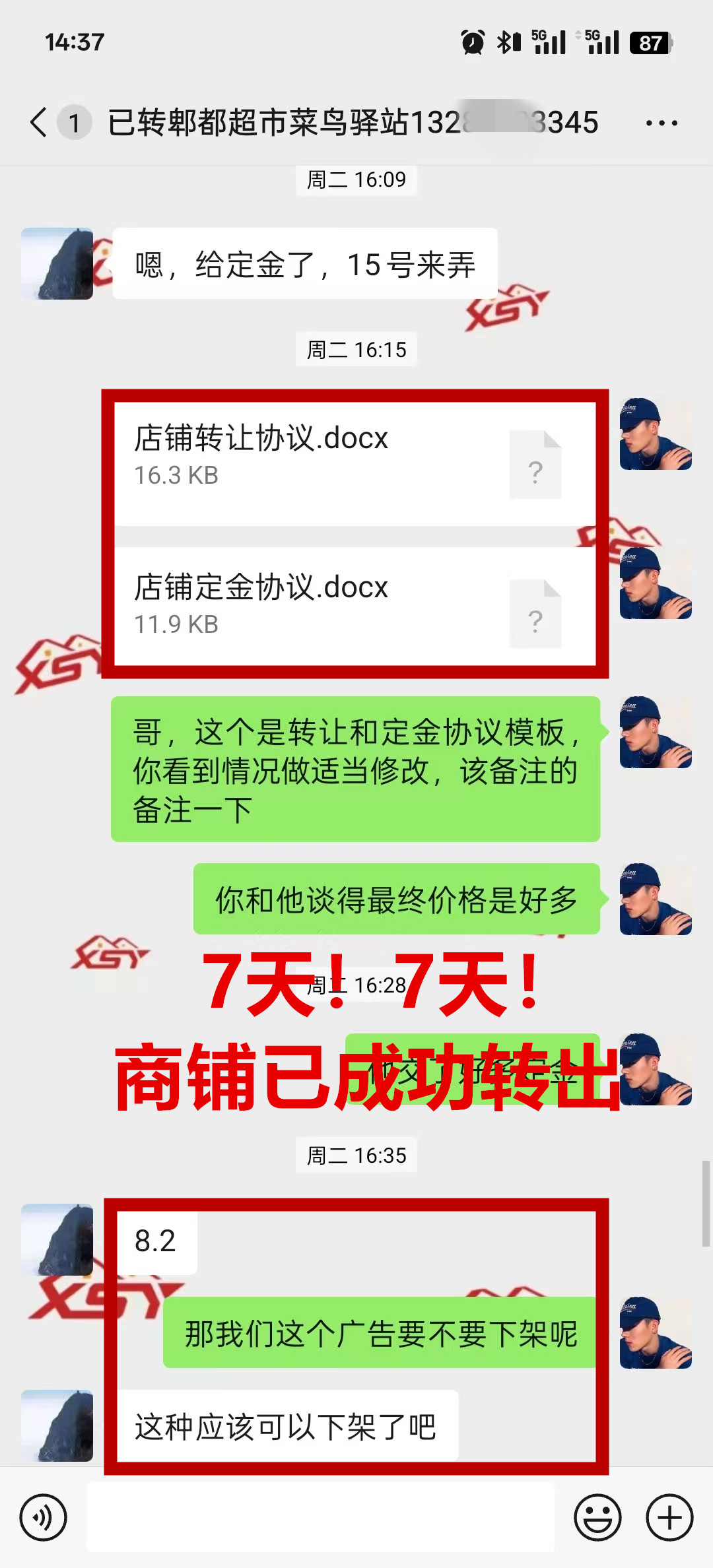Open the plus attachments panel
The width and height of the screenshot is (713, 1568).
[669, 1517]
